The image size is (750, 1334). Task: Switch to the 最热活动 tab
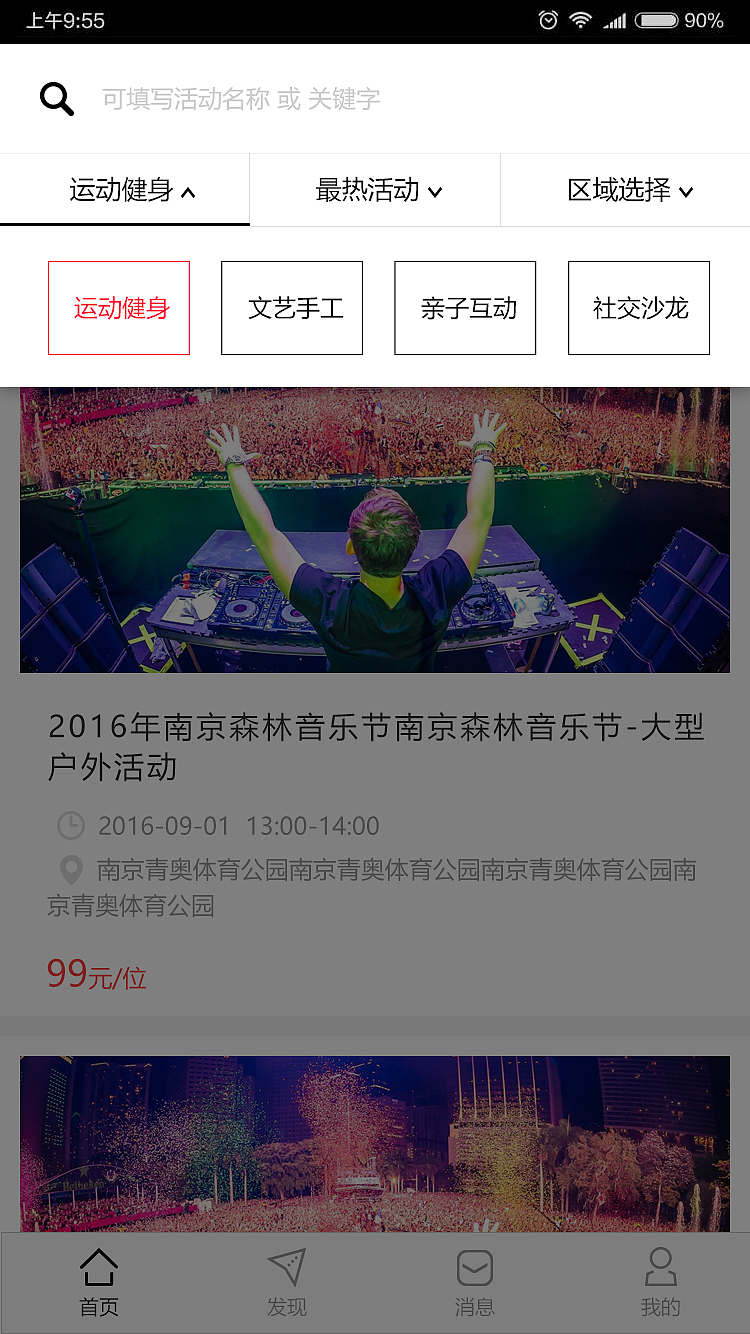click(x=374, y=190)
